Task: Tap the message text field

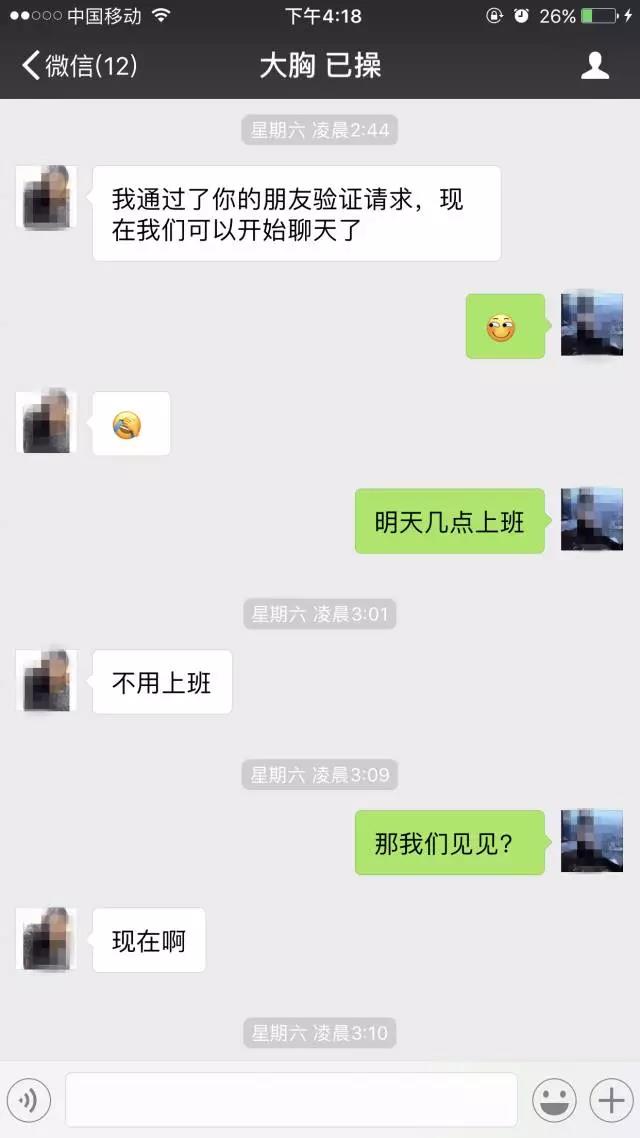Action: click(291, 1100)
